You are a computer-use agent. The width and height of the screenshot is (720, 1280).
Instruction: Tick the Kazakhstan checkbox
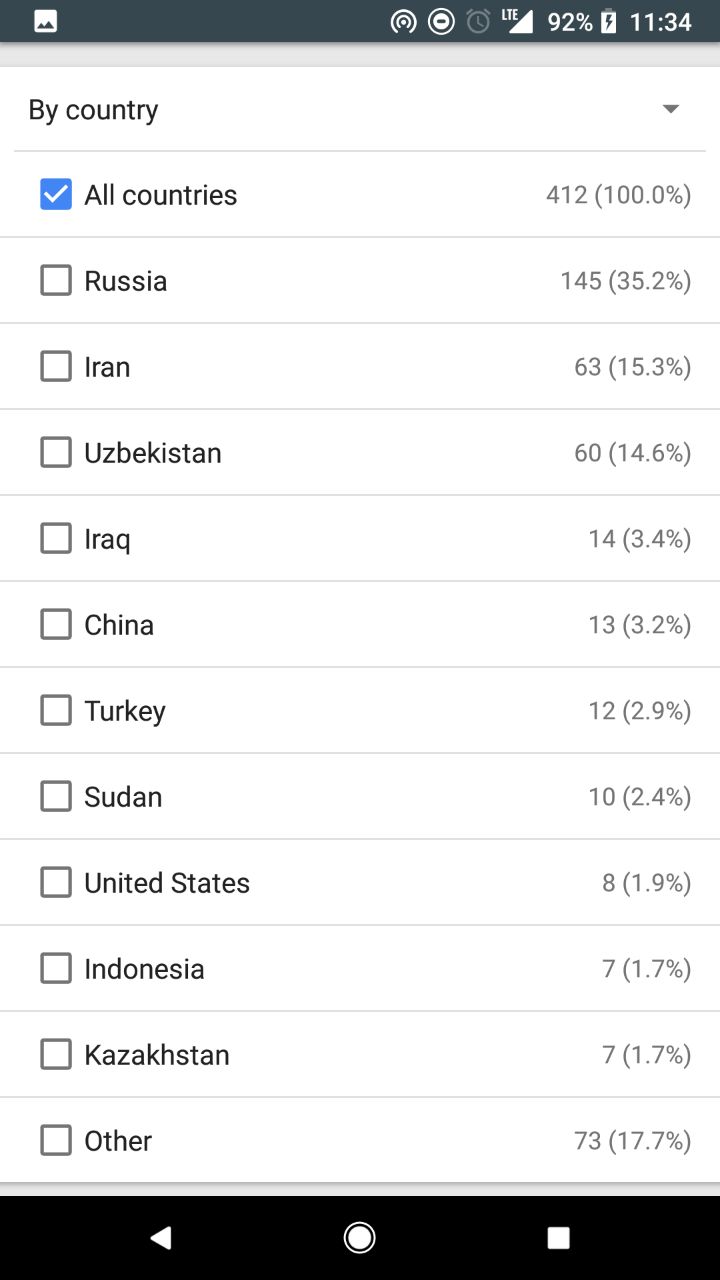click(56, 1054)
